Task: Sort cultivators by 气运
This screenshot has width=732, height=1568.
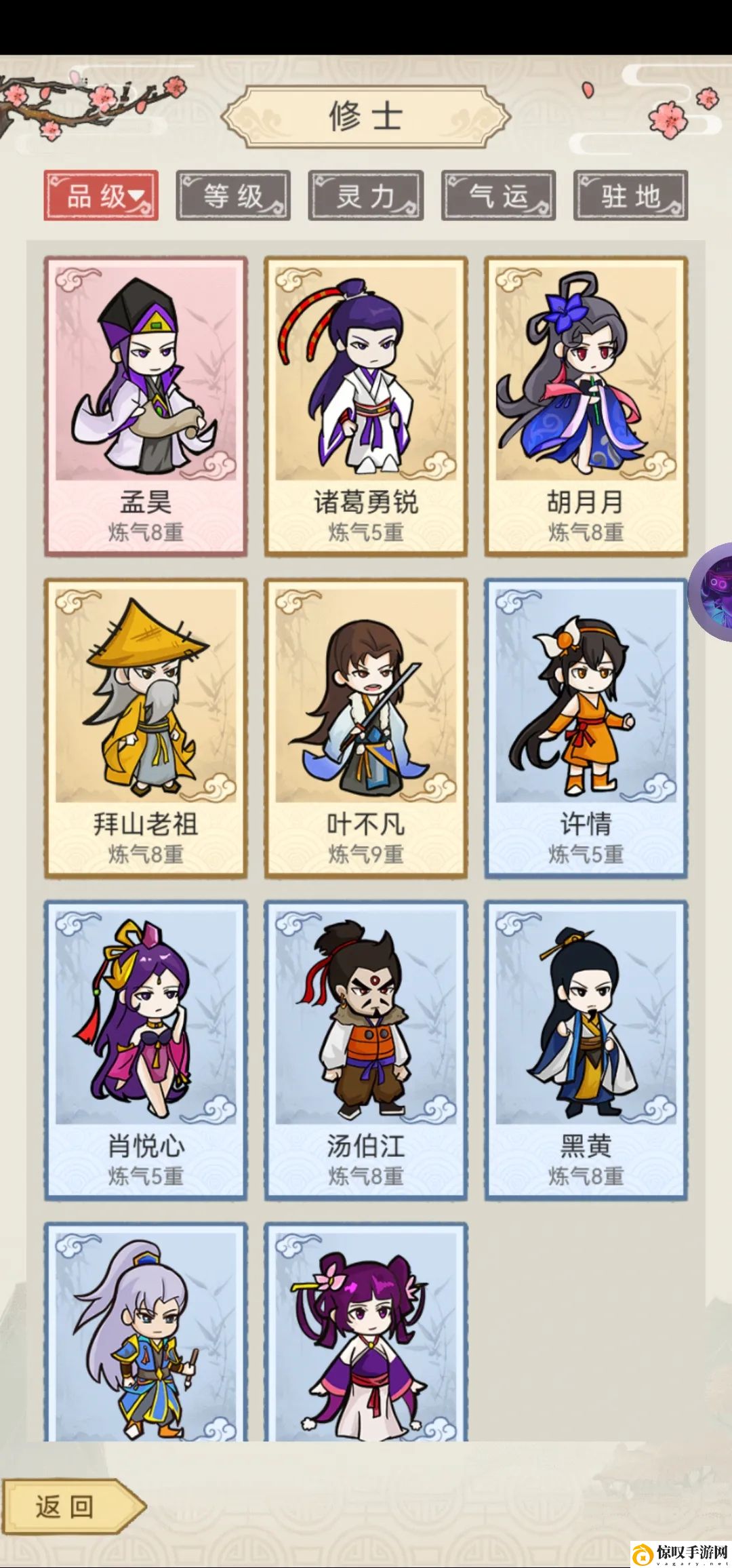Action: point(498,196)
